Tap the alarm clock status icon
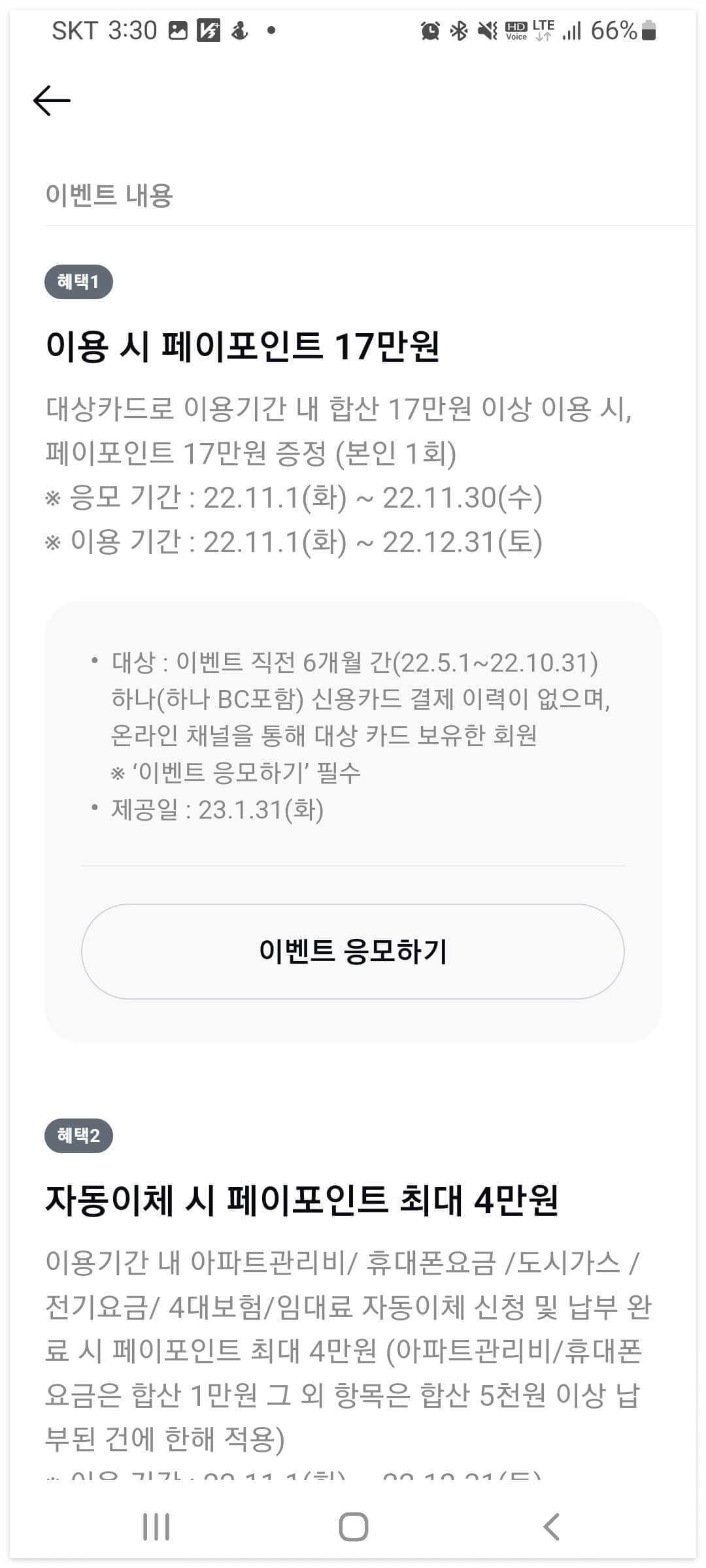706x1568 pixels. click(x=428, y=29)
